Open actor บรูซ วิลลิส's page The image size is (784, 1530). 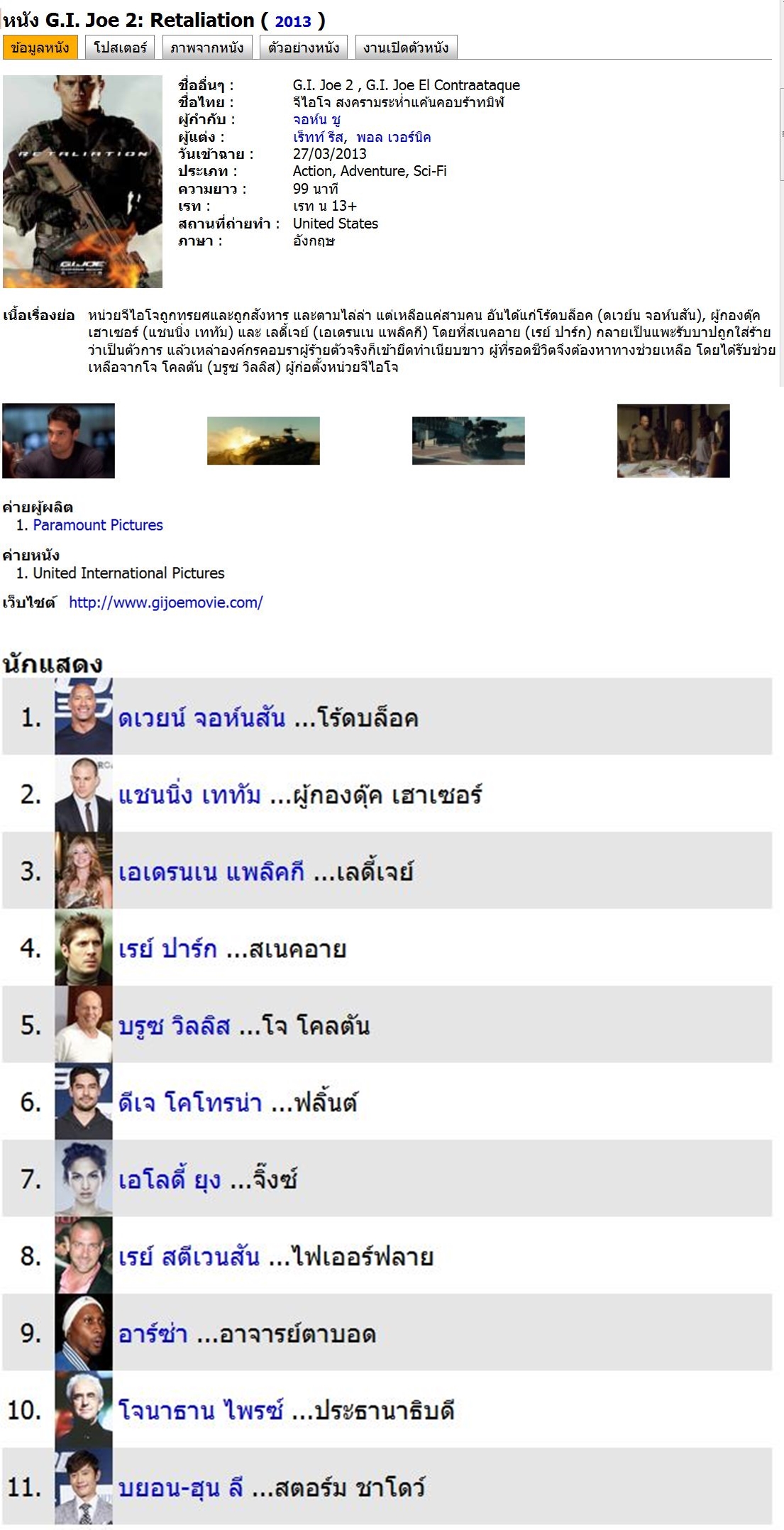(174, 1025)
